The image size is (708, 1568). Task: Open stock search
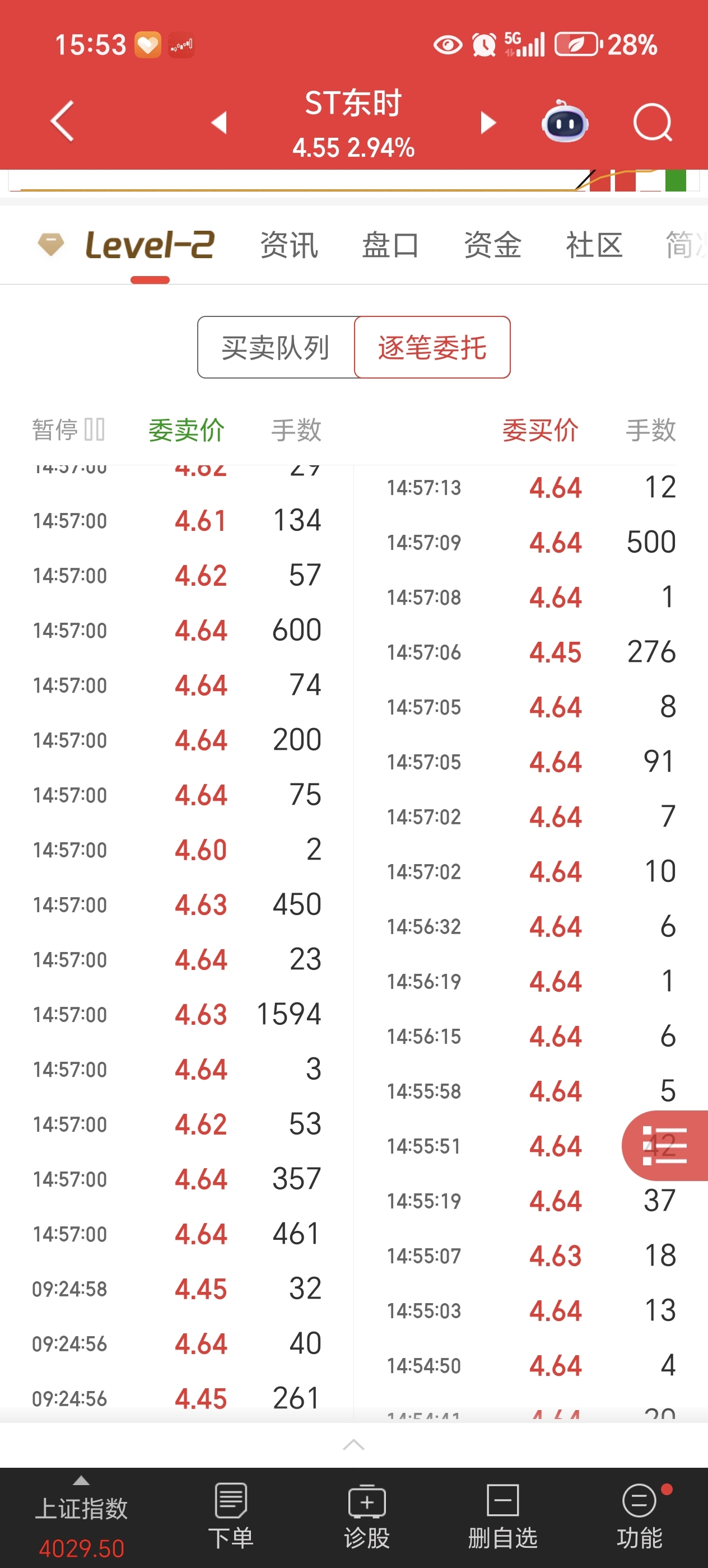(652, 122)
